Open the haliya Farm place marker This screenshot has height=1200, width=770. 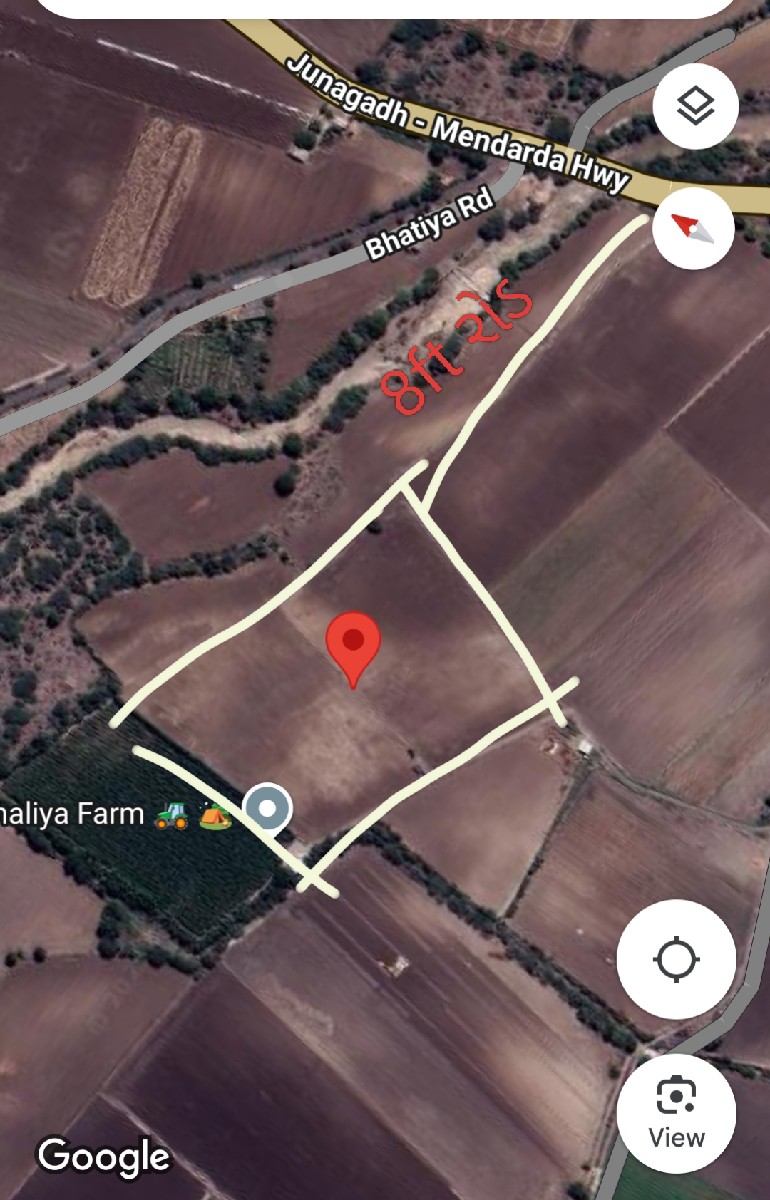pos(268,809)
